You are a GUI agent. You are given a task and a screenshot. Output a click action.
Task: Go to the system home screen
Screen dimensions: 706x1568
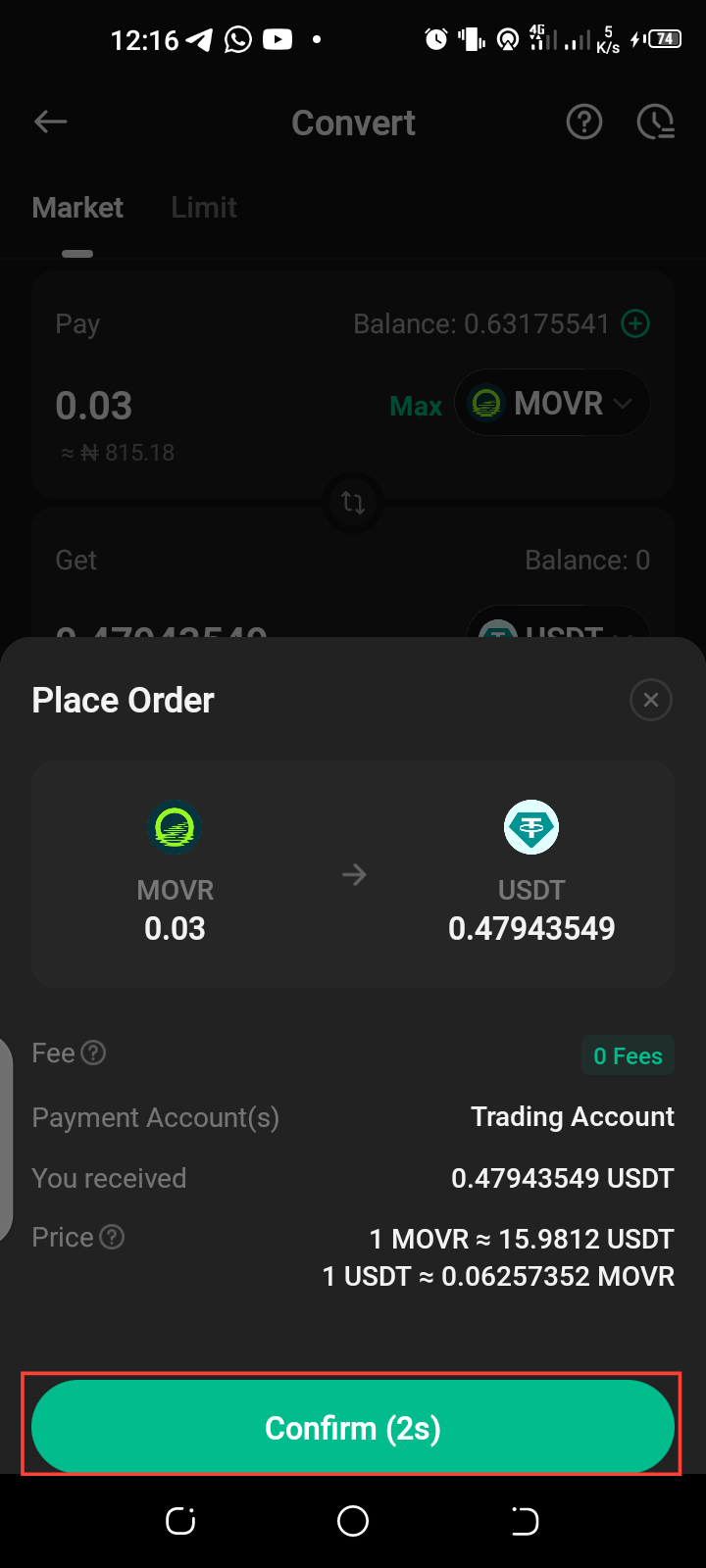353,1521
